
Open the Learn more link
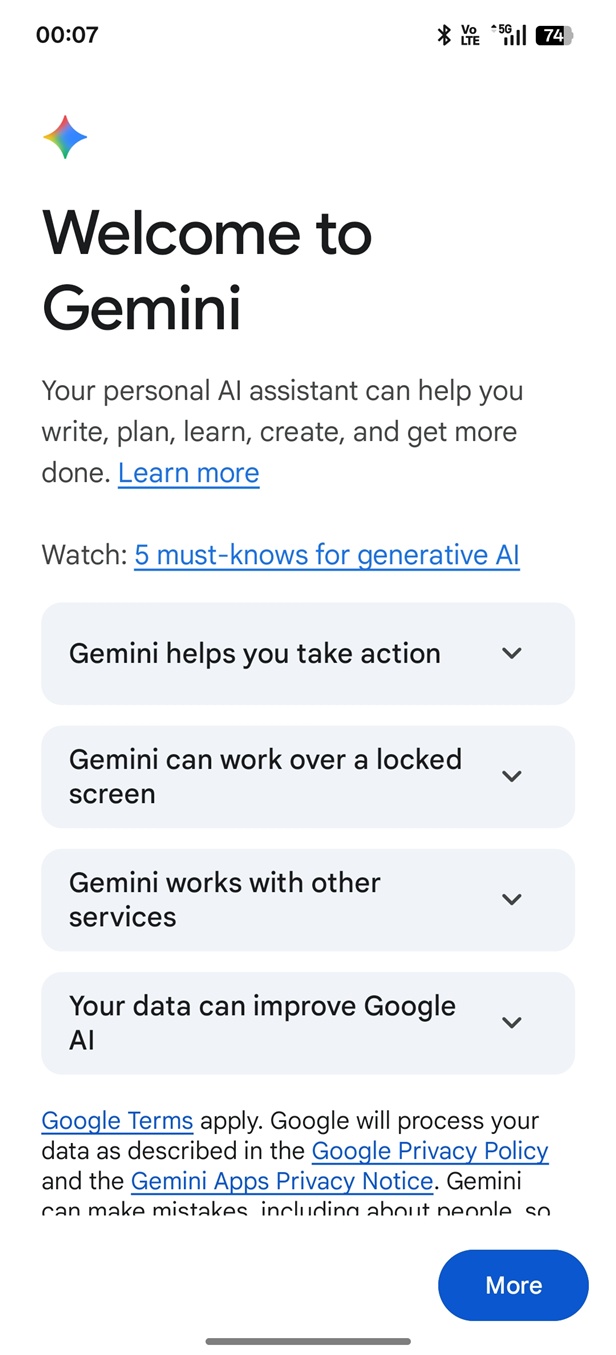[x=188, y=473]
